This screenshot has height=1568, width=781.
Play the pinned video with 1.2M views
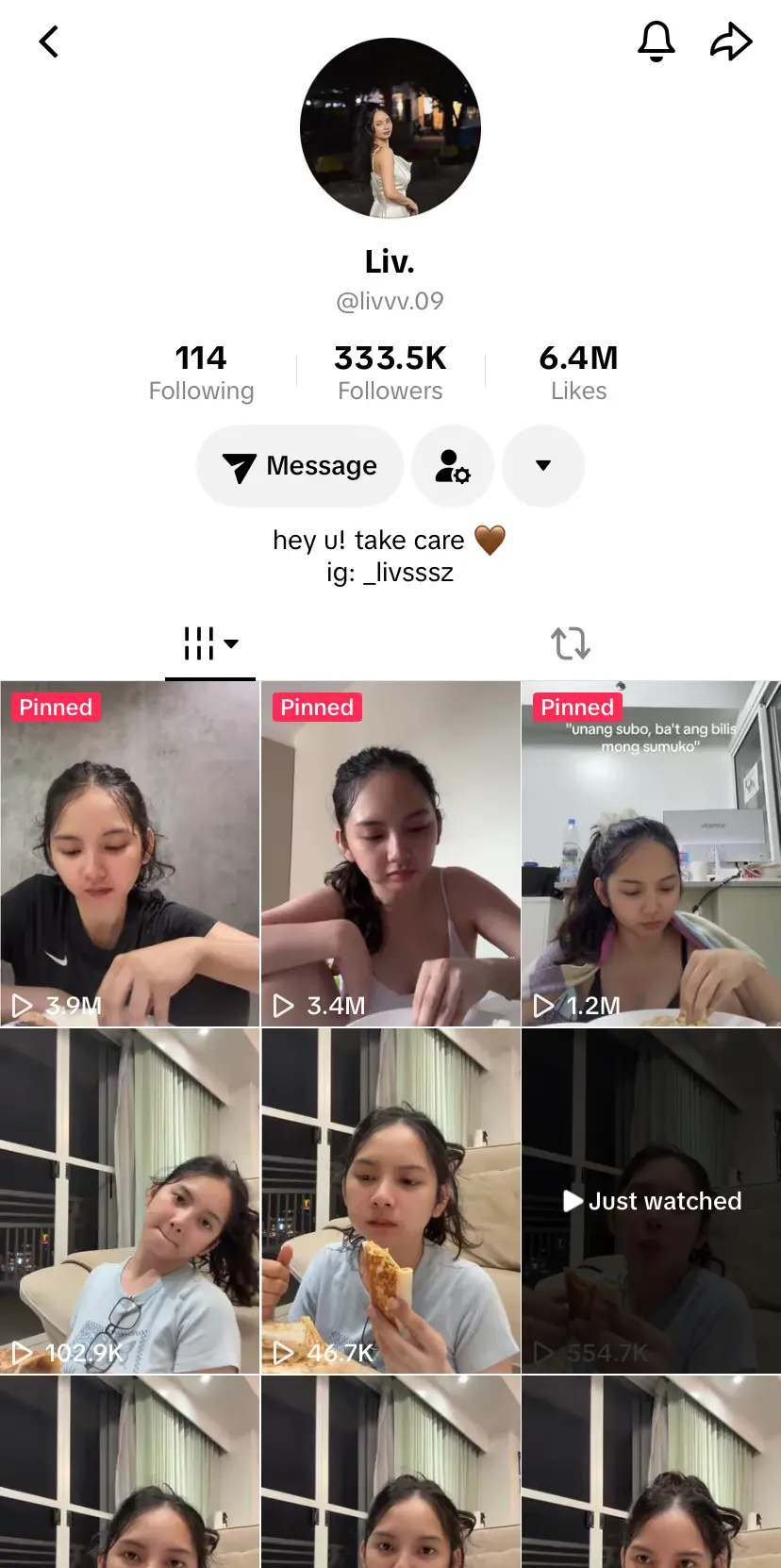click(x=651, y=854)
